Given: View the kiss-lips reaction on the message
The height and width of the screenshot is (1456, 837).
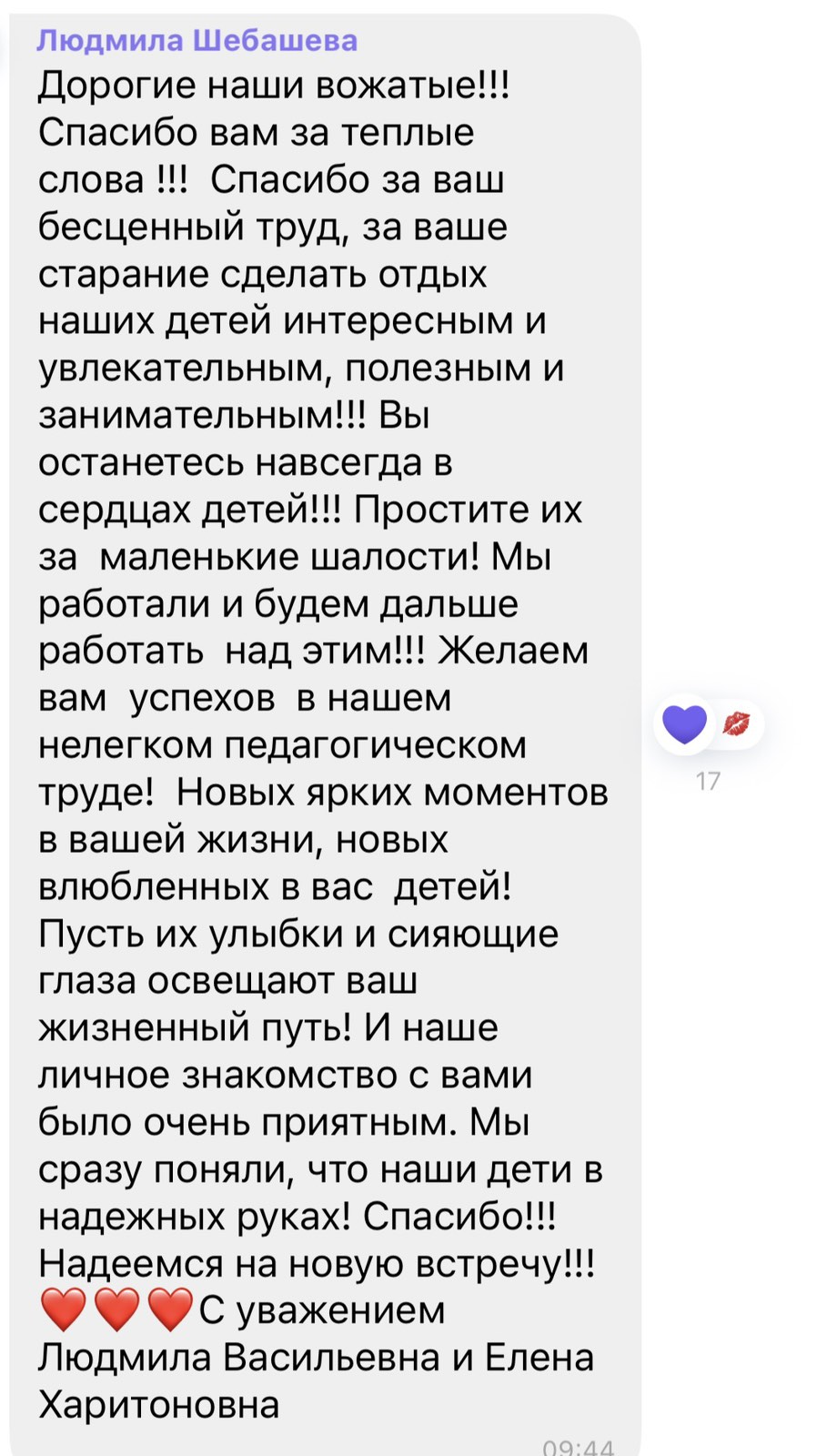Looking at the screenshot, I should (x=737, y=723).
